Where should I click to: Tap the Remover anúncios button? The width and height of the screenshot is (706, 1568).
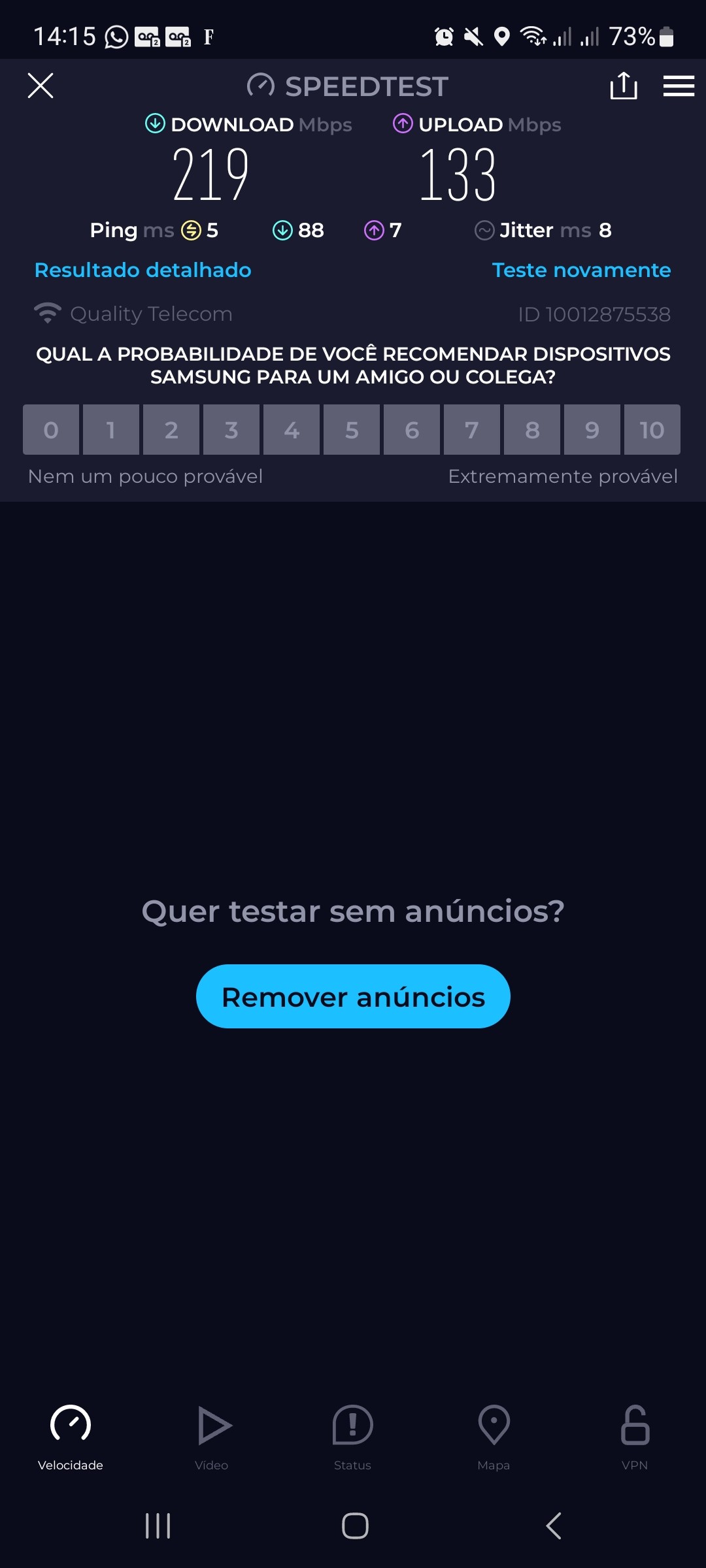tap(353, 996)
